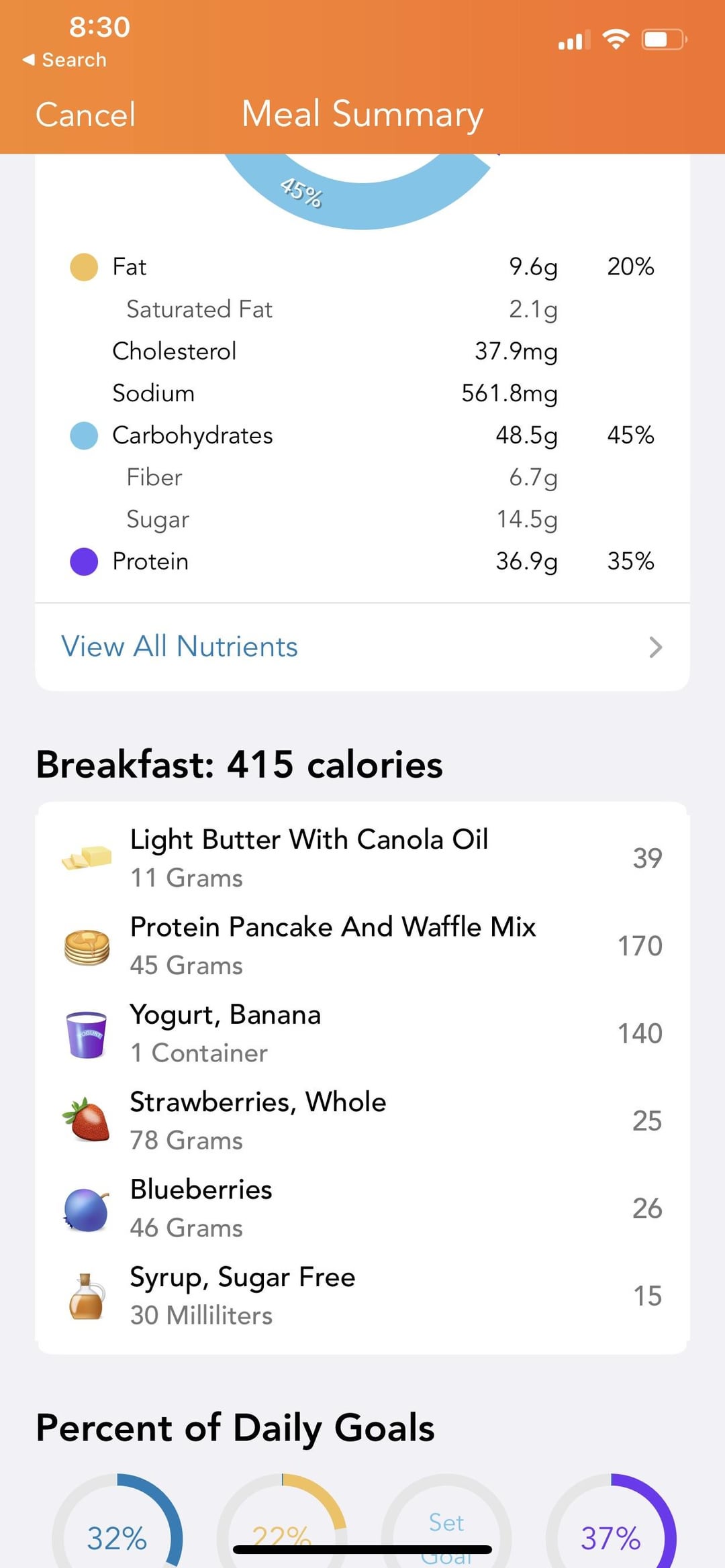Select Protein Pancake And Waffle Mix item
This screenshot has width=725, height=1568.
362,946
